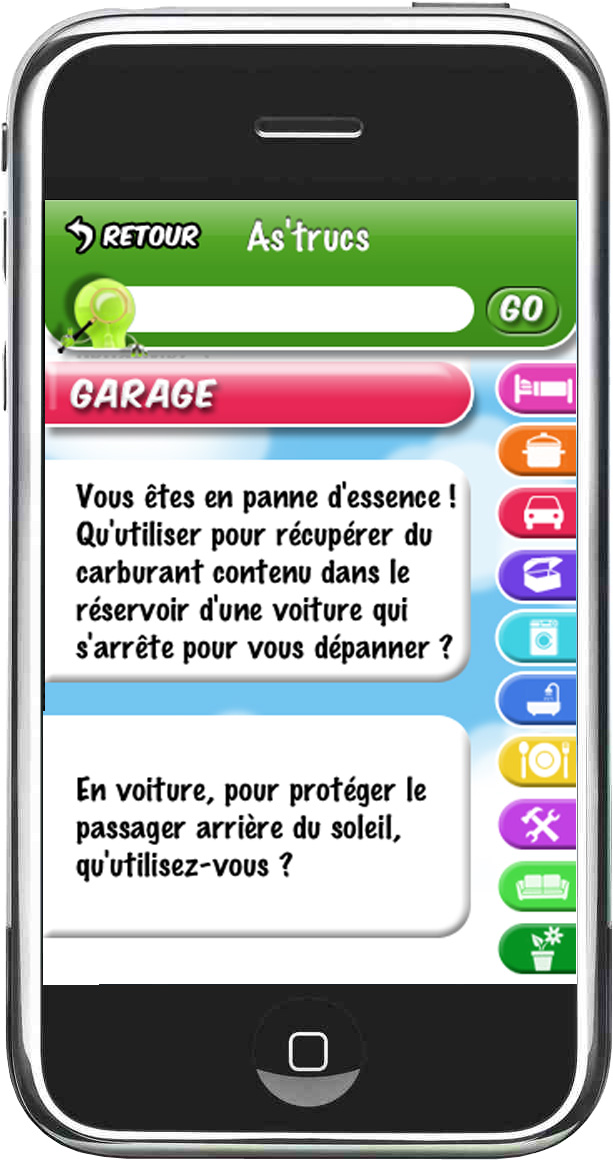This screenshot has width=613, height=1160.
Task: Select the laundry washing machine category
Action: point(537,637)
